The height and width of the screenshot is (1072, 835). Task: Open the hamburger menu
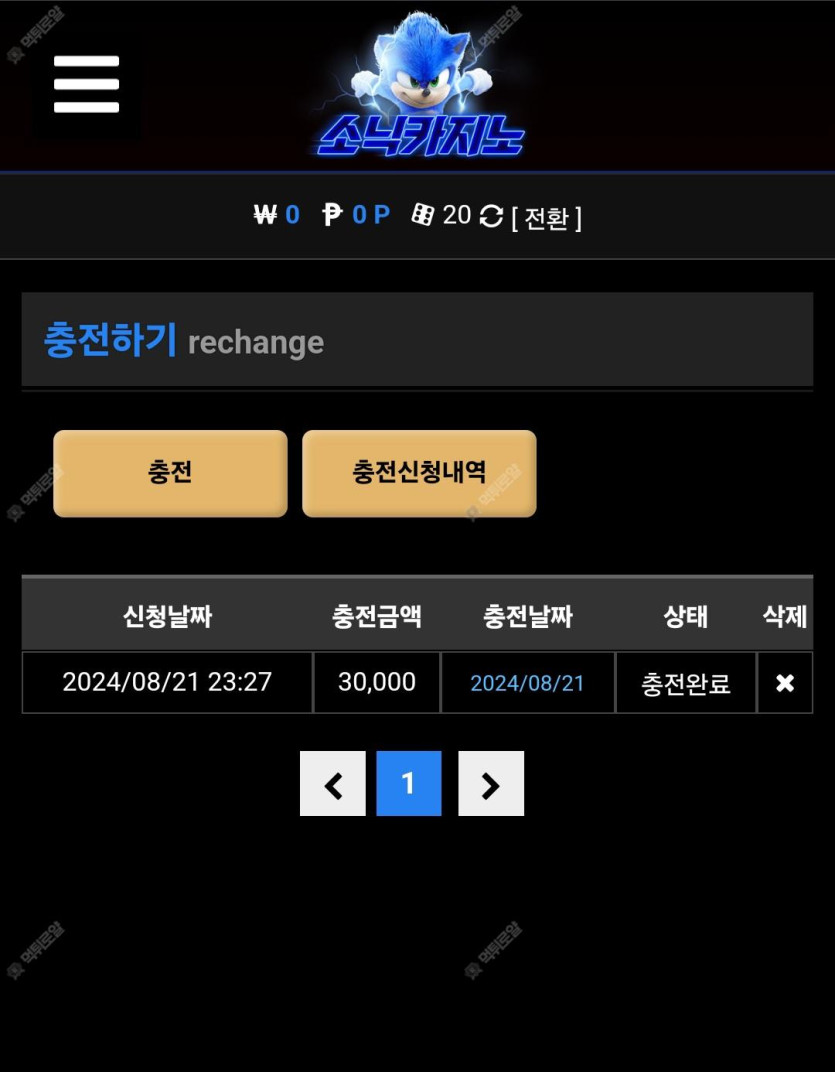86,84
